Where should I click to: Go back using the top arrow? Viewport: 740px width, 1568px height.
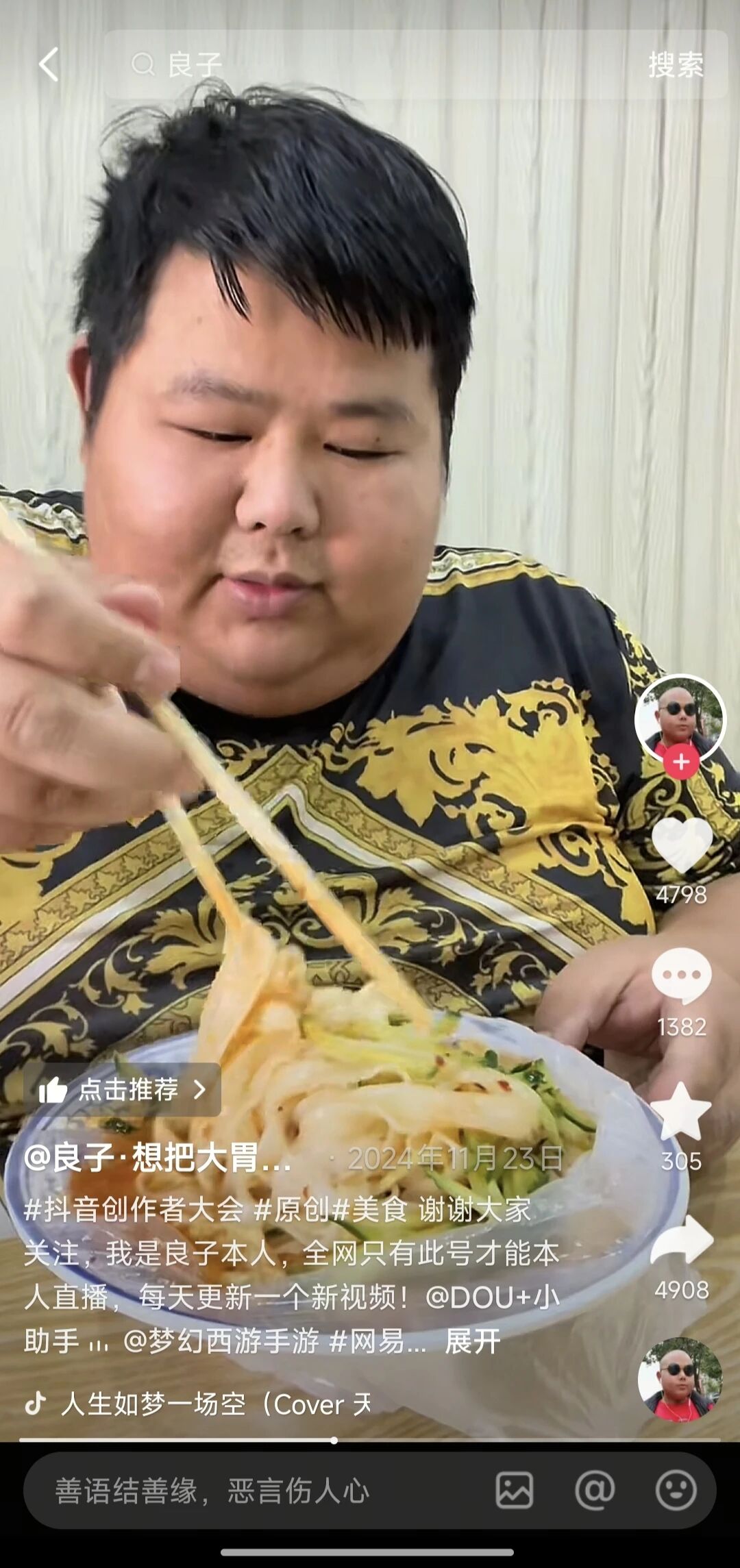49,65
